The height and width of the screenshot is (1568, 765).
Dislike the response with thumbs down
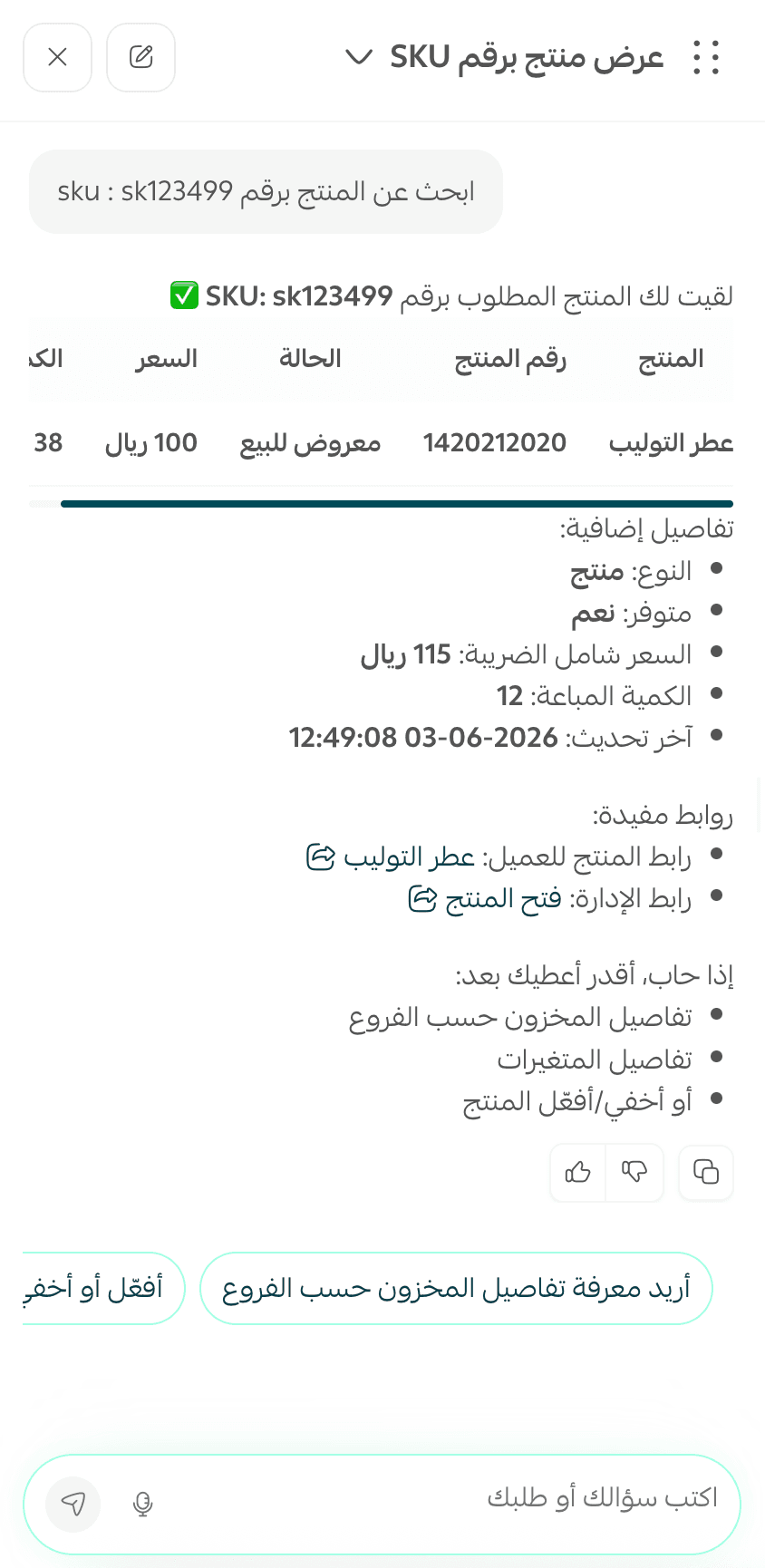click(x=634, y=1173)
